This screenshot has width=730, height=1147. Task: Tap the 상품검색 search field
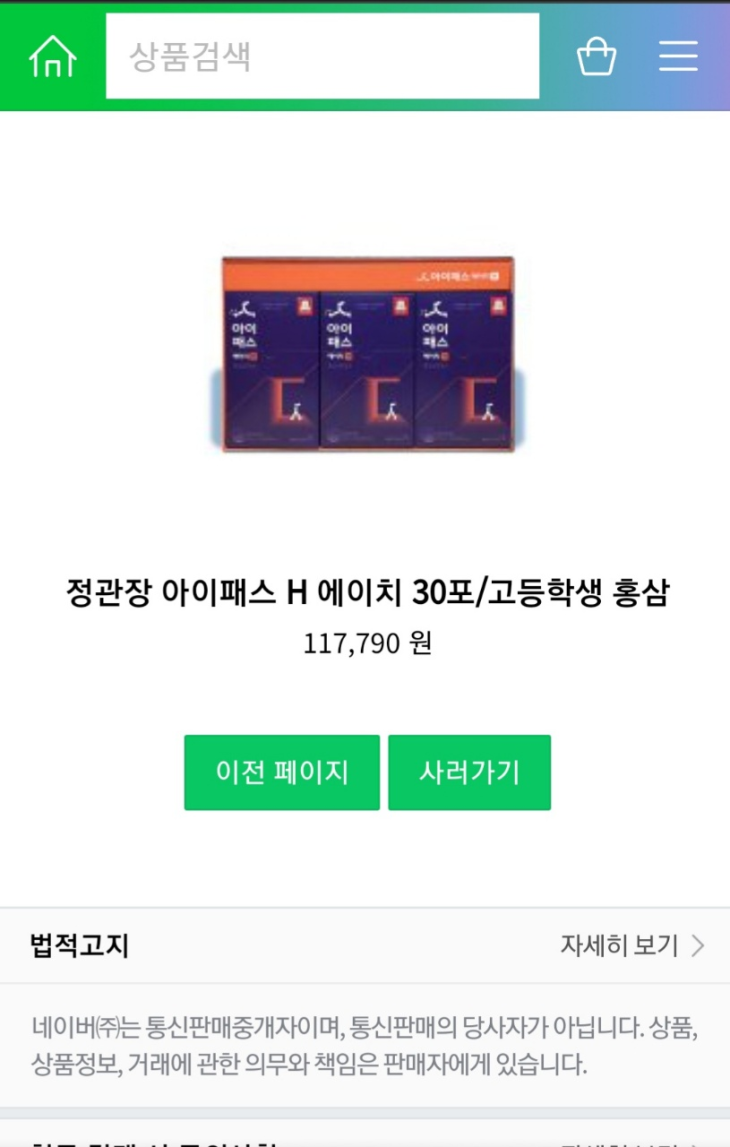pos(322,56)
